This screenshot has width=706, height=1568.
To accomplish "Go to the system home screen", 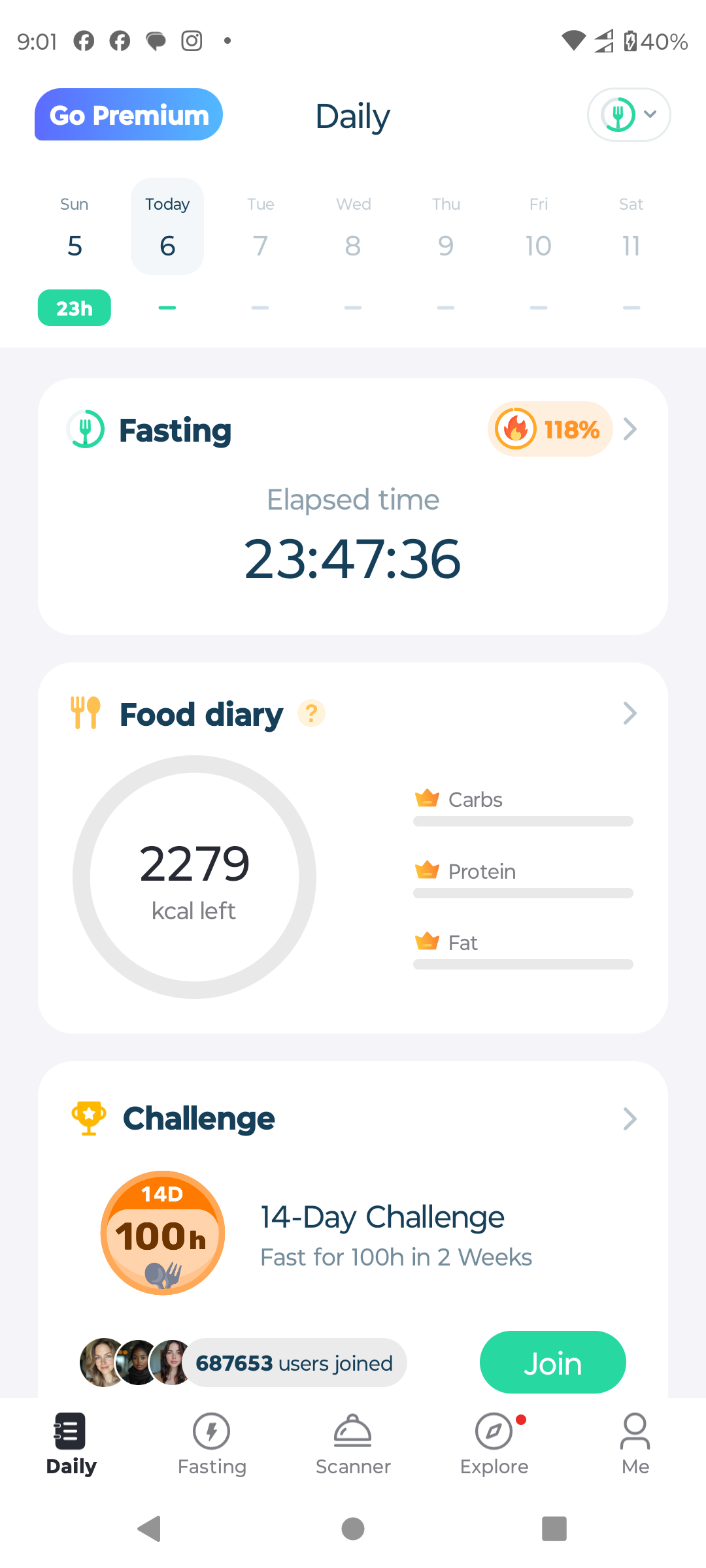I will click(x=353, y=1529).
